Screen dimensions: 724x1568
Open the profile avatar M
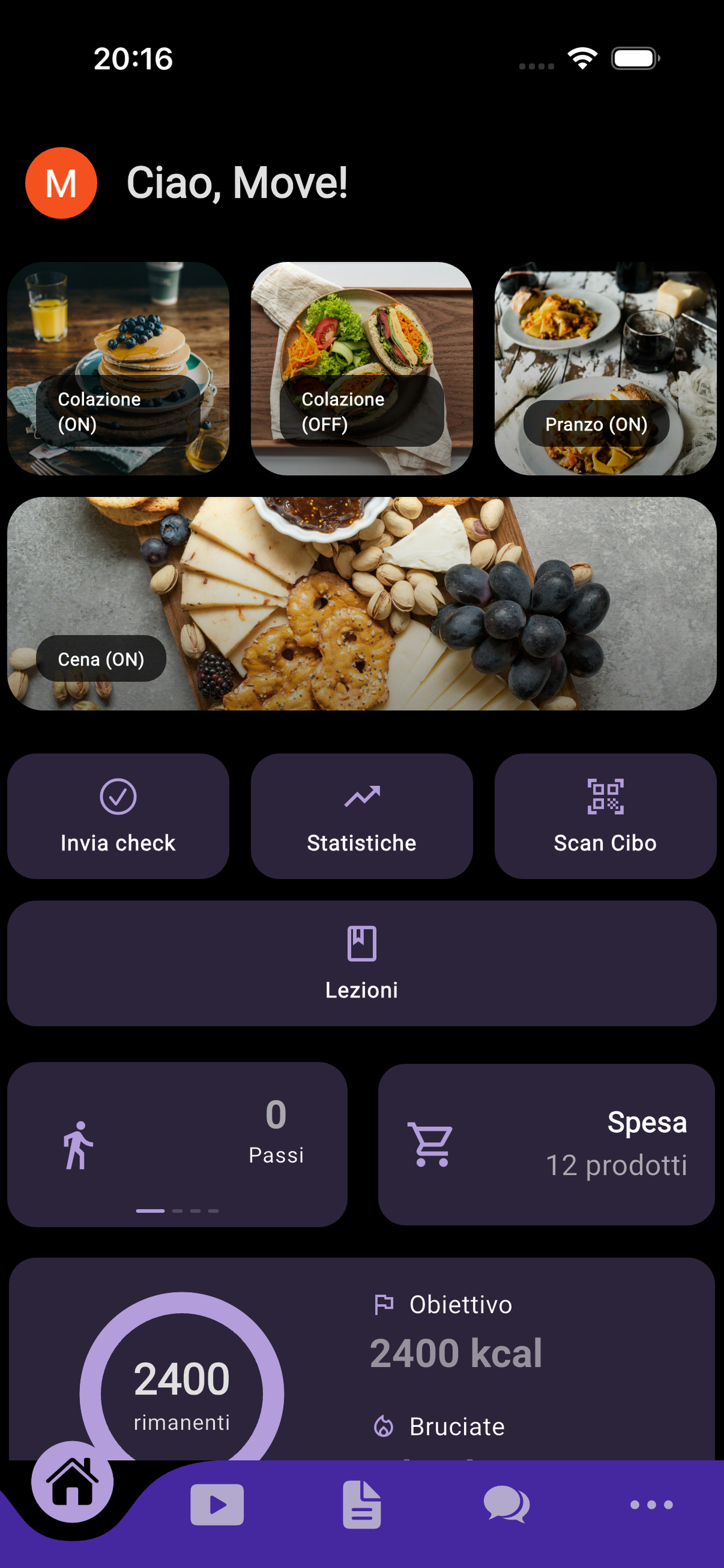61,183
